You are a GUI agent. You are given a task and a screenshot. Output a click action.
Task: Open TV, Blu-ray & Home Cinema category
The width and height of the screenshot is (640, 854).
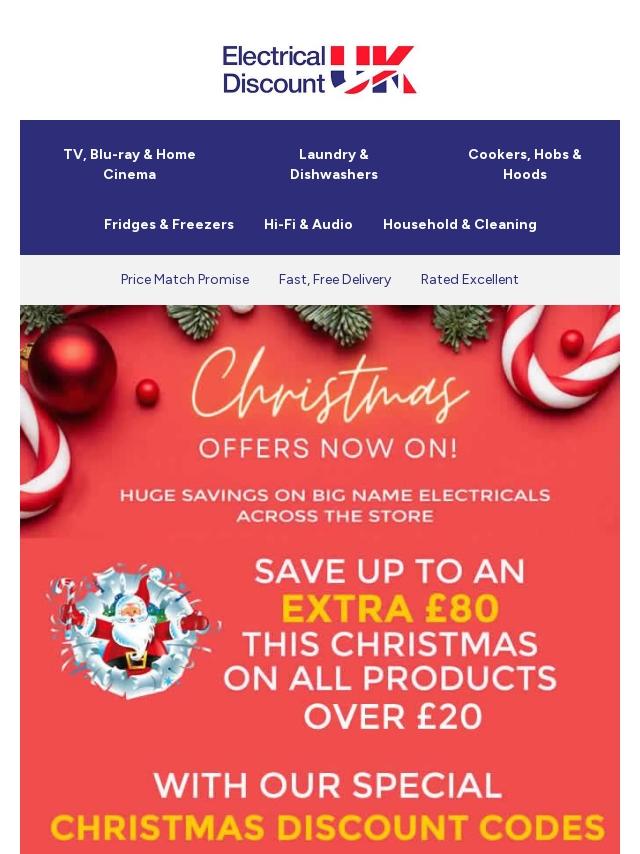pyautogui.click(x=130, y=164)
